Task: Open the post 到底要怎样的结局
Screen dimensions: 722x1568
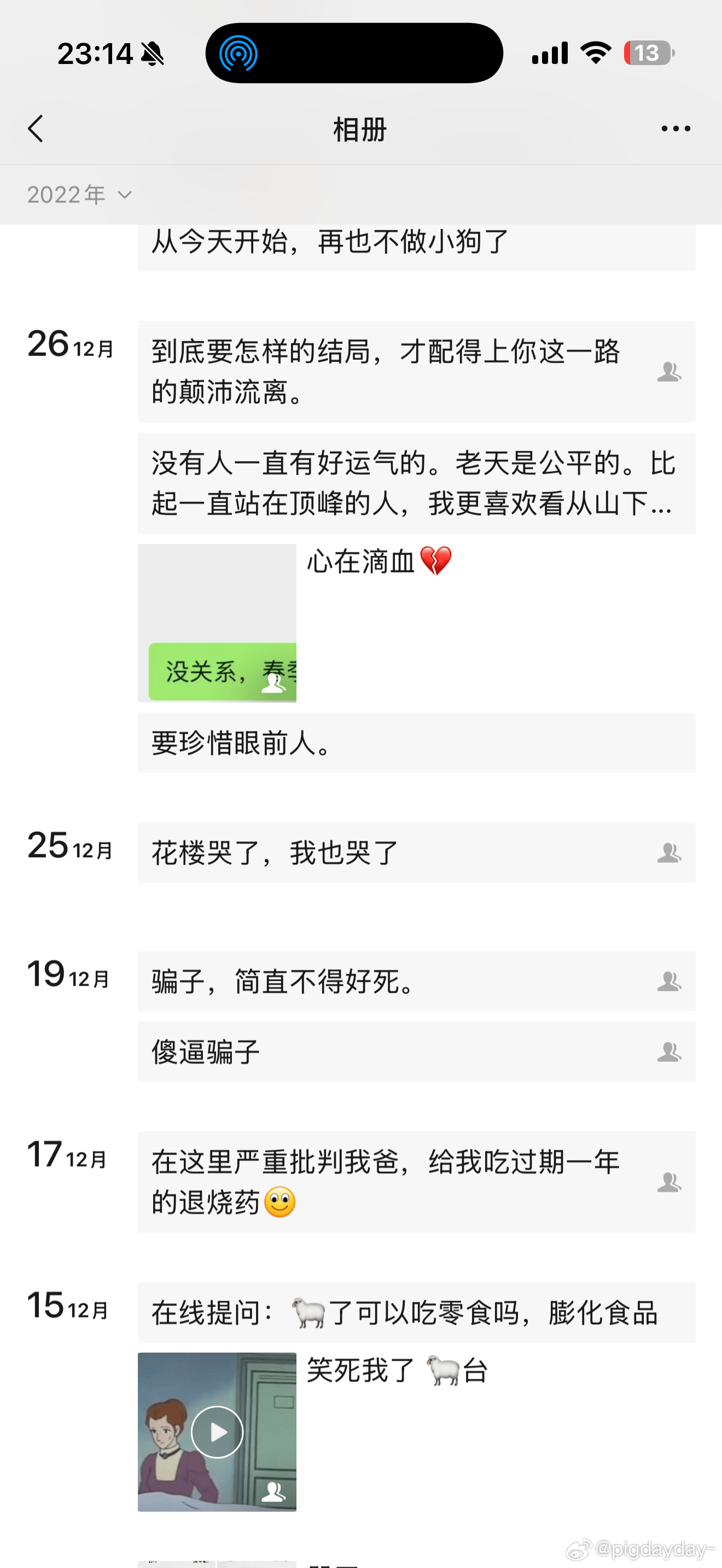Action: pos(416,371)
